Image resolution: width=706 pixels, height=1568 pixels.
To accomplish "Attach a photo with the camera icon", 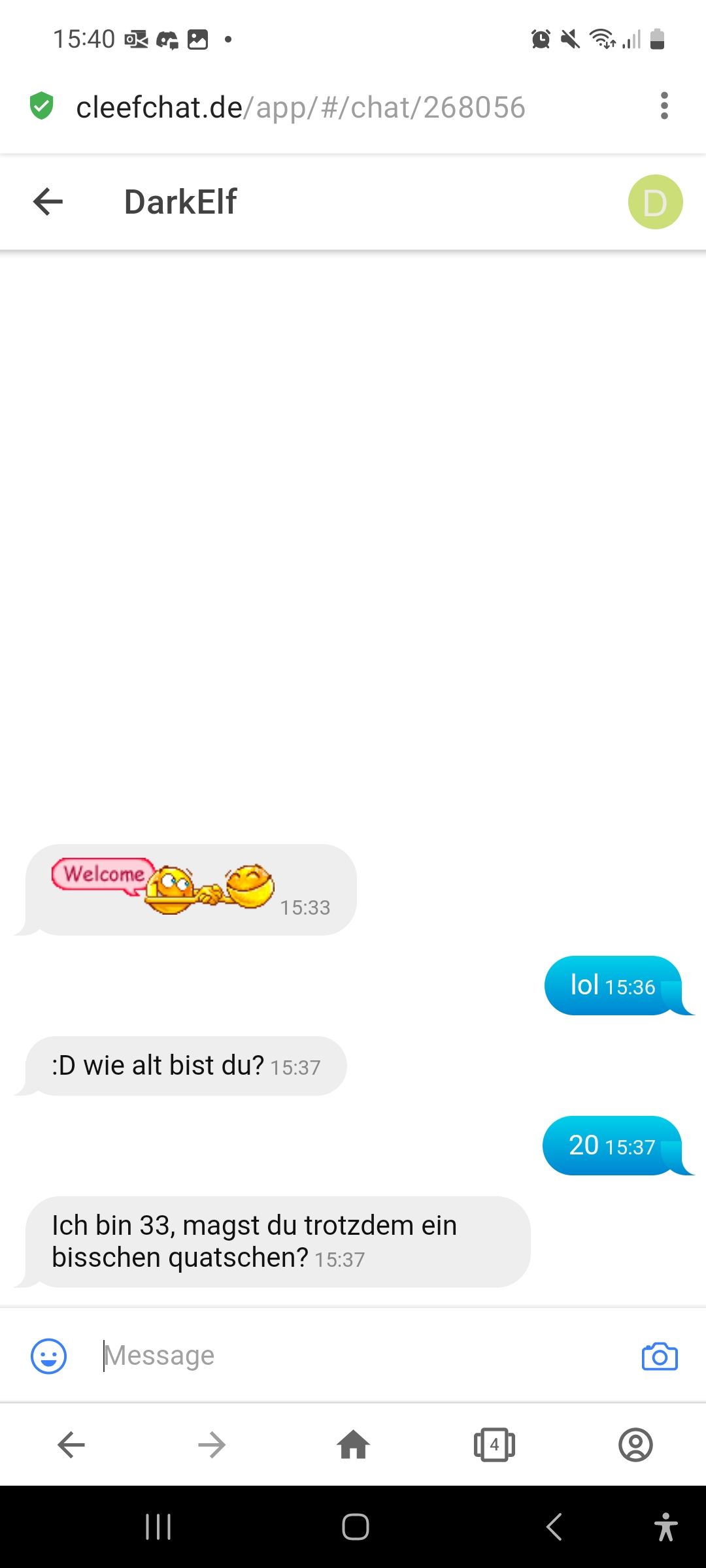I will pos(660,1356).
